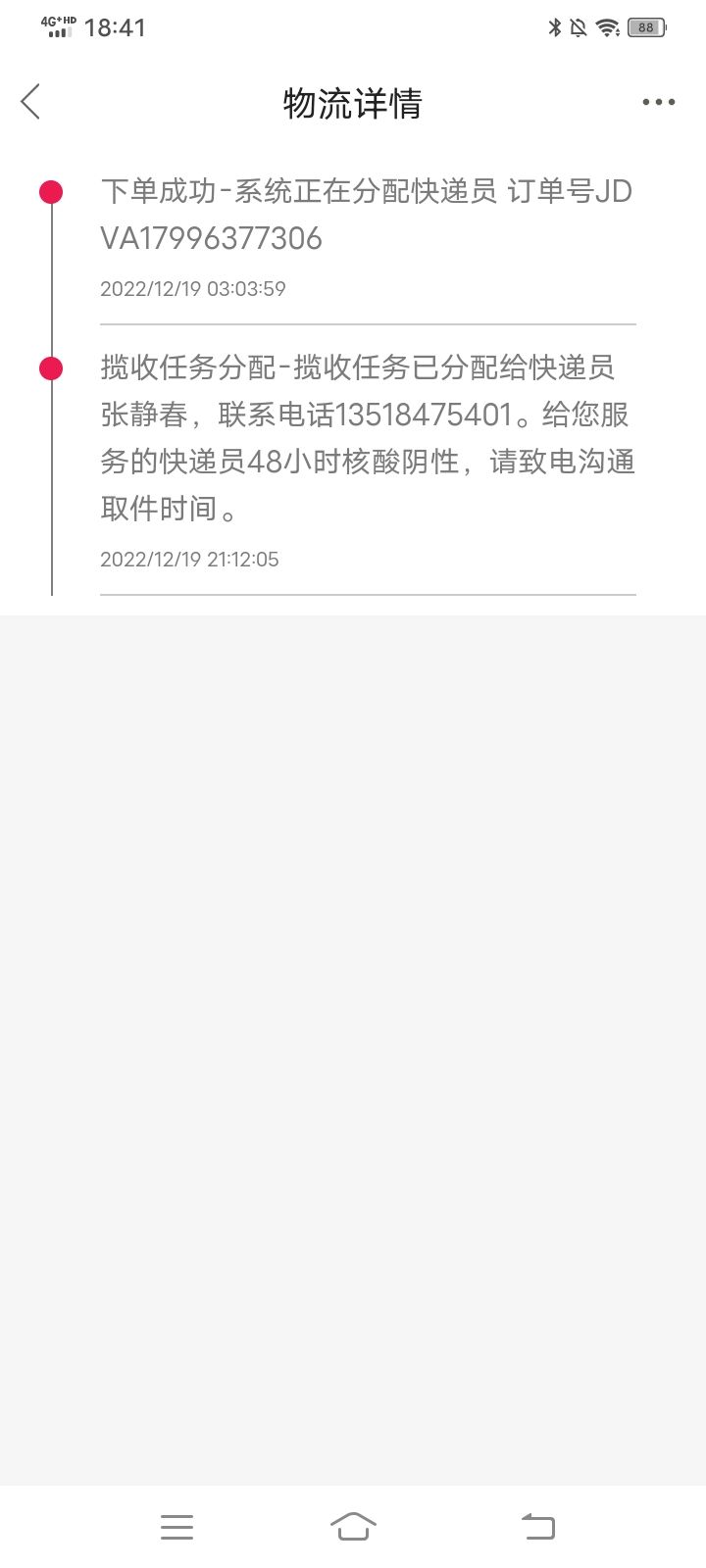The height and width of the screenshot is (1568, 706).
Task: Open recent apps from the navigation bar
Action: (x=176, y=1527)
